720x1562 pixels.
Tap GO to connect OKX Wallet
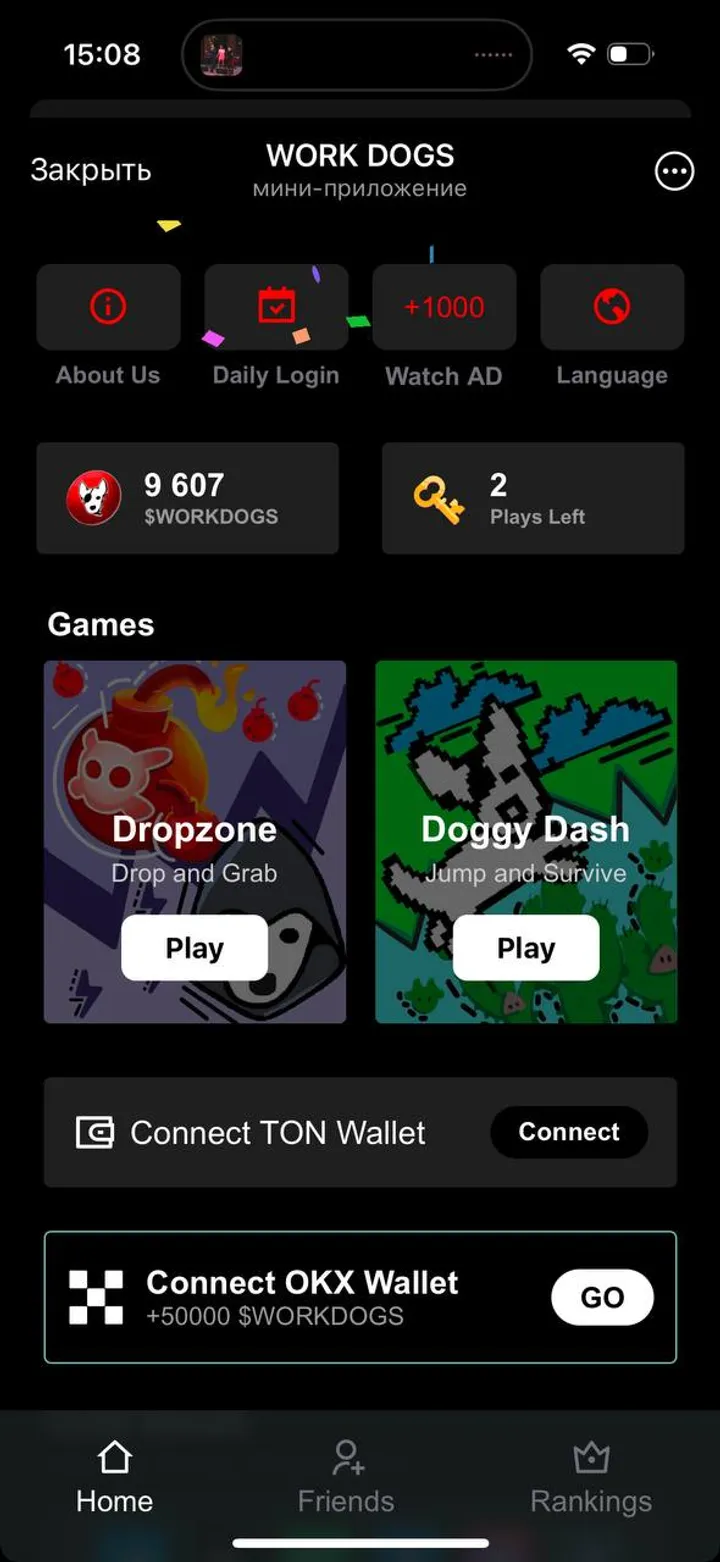[x=602, y=1297]
